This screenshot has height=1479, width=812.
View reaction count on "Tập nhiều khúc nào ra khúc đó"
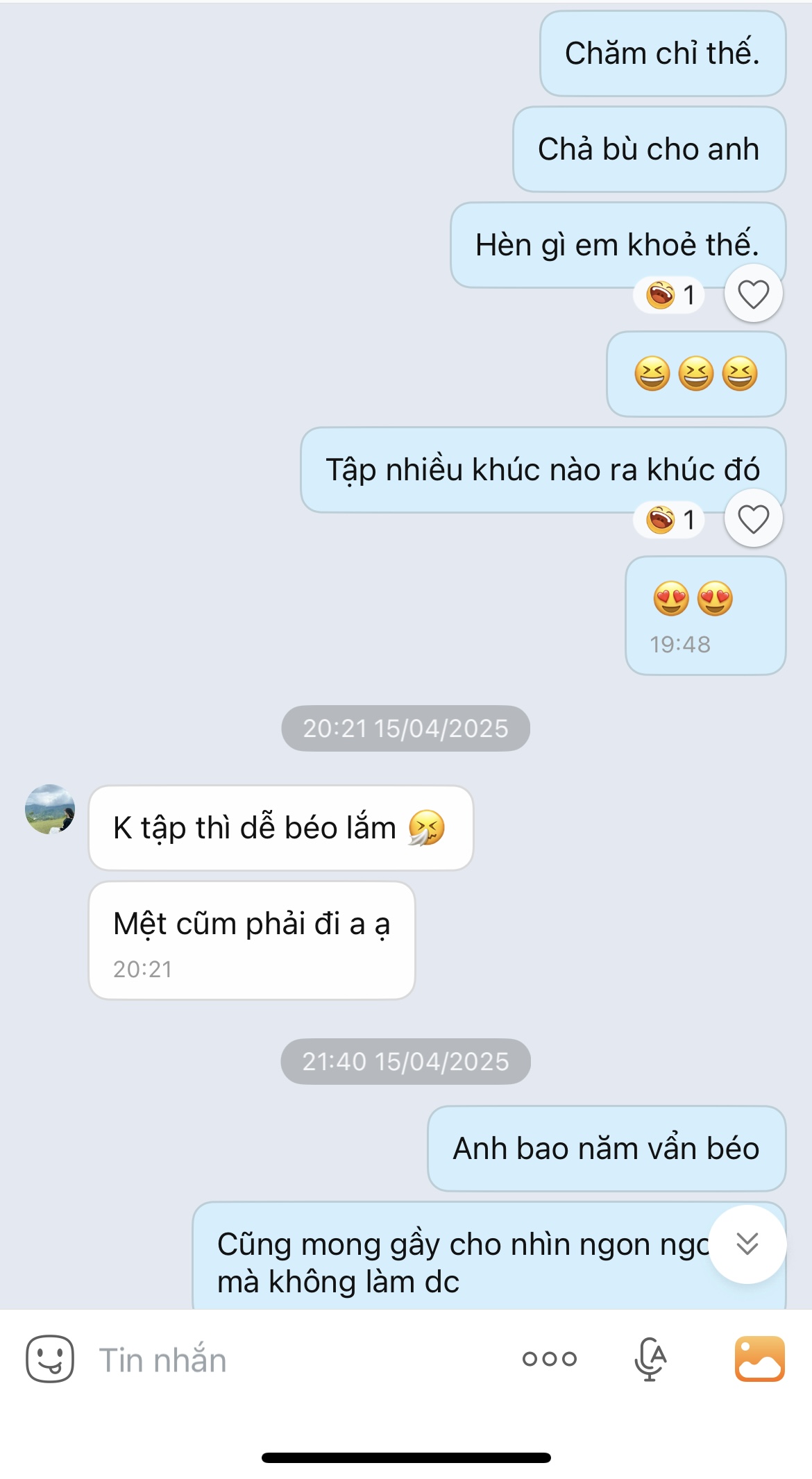(x=670, y=520)
